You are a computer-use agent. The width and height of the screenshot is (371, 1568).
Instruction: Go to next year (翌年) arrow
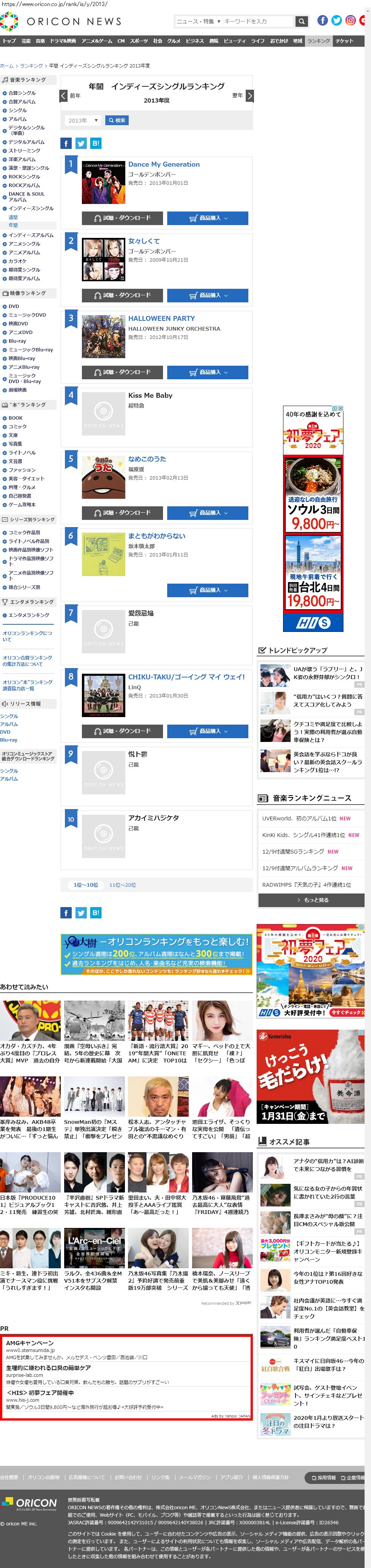click(x=249, y=95)
